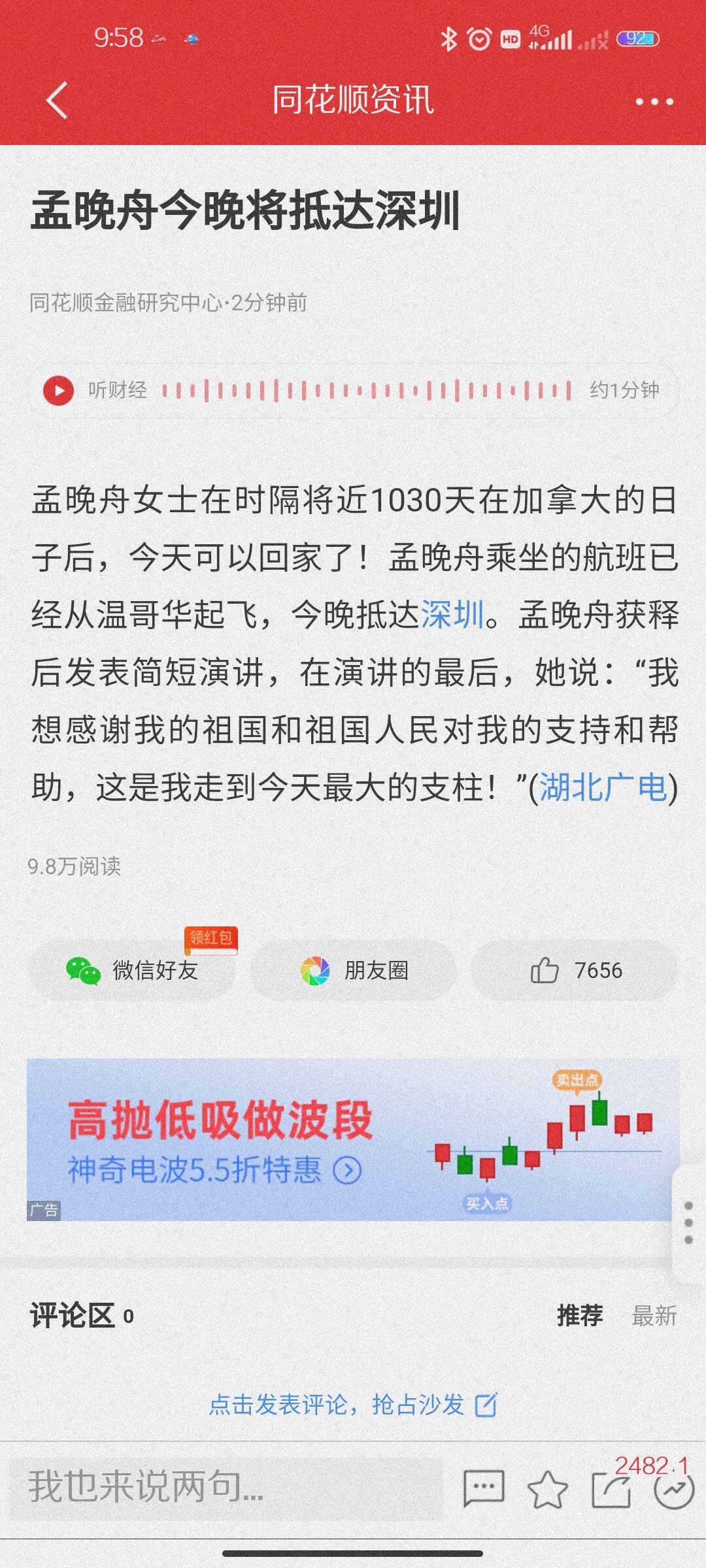706x1568 pixels.
Task: Share article to 微信好友
Action: (x=132, y=970)
